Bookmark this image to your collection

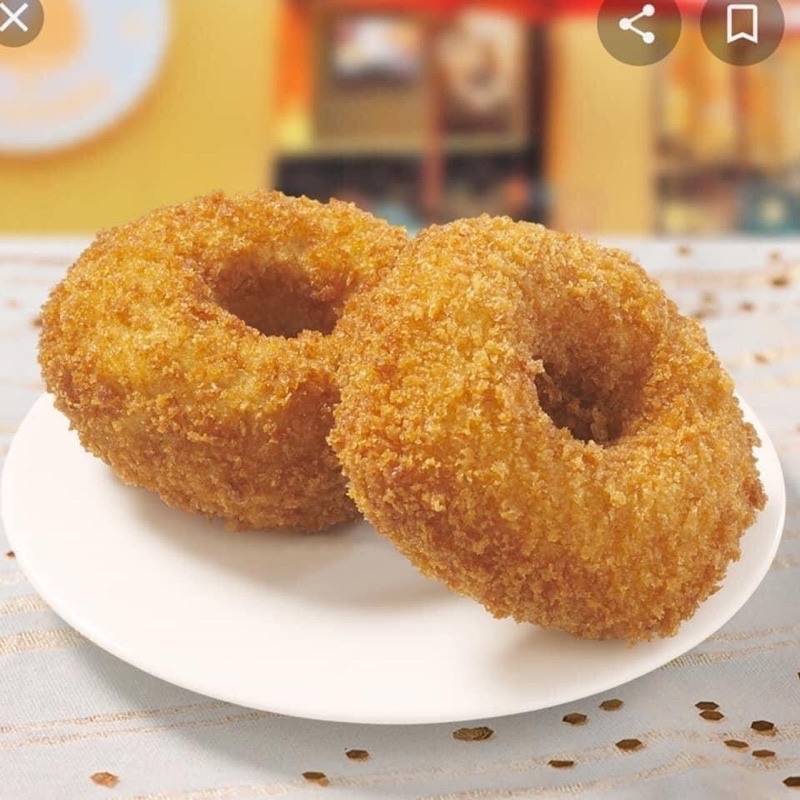(741, 23)
